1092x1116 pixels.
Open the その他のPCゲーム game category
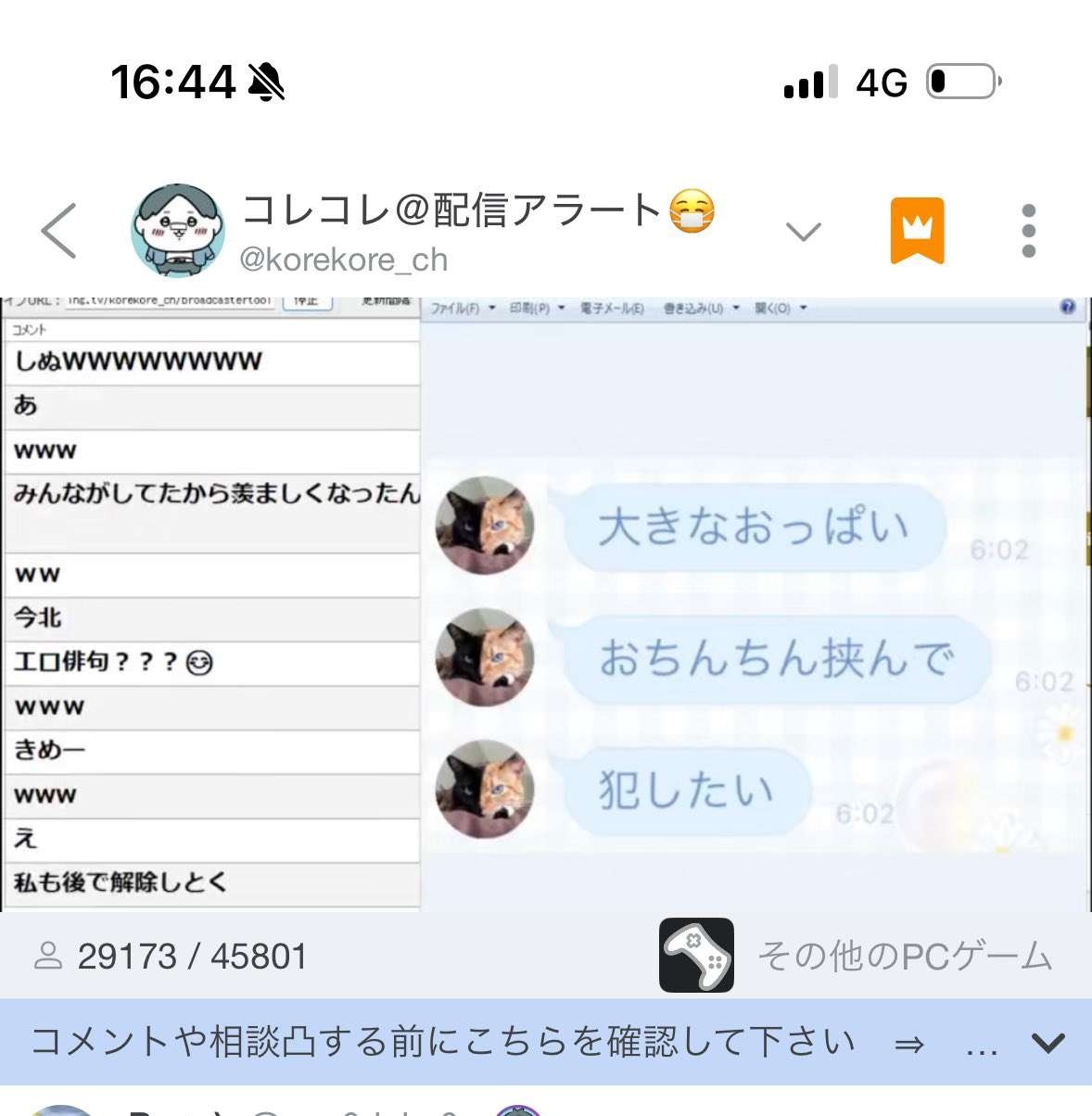pyautogui.click(x=857, y=956)
